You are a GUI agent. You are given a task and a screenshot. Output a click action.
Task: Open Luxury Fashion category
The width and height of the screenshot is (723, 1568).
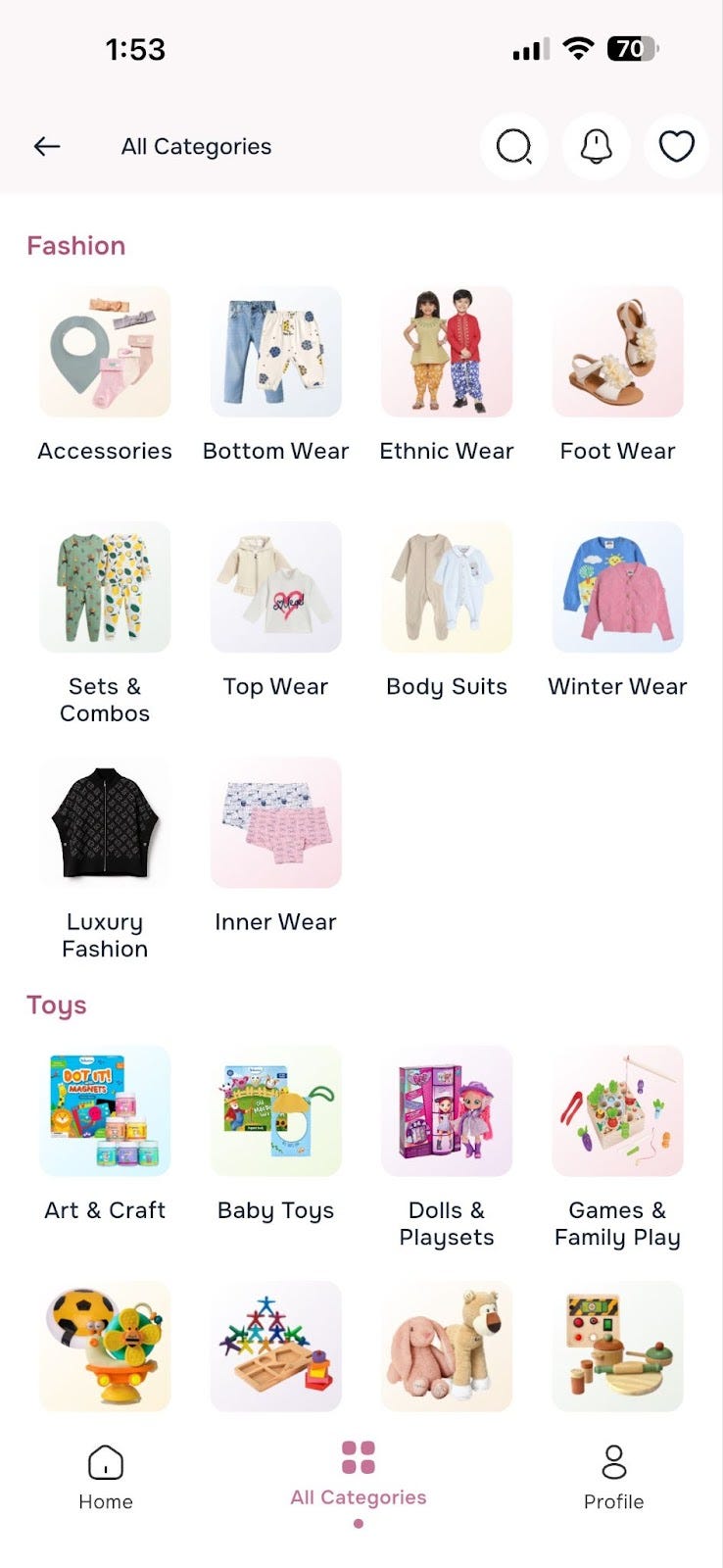105,823
